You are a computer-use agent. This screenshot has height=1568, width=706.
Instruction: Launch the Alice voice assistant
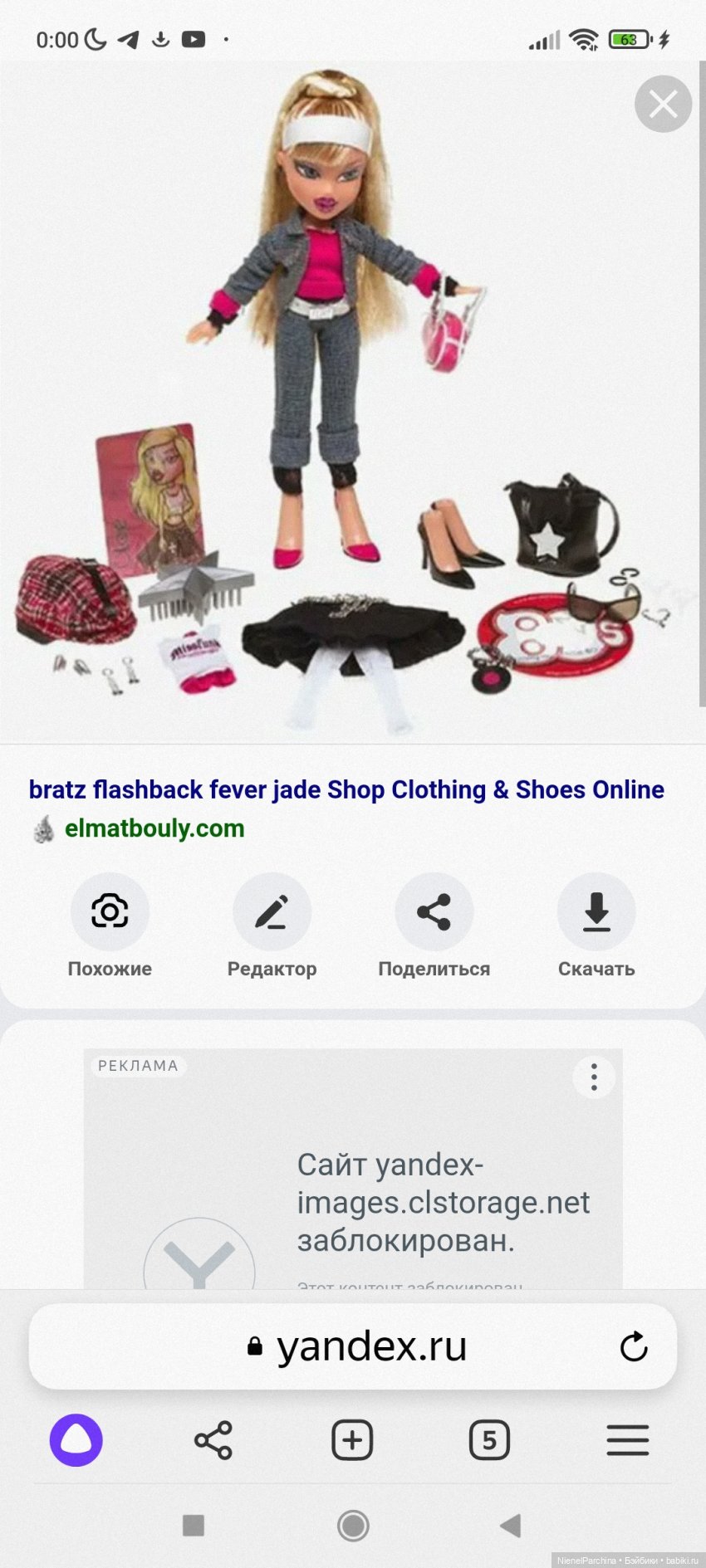[76, 1440]
